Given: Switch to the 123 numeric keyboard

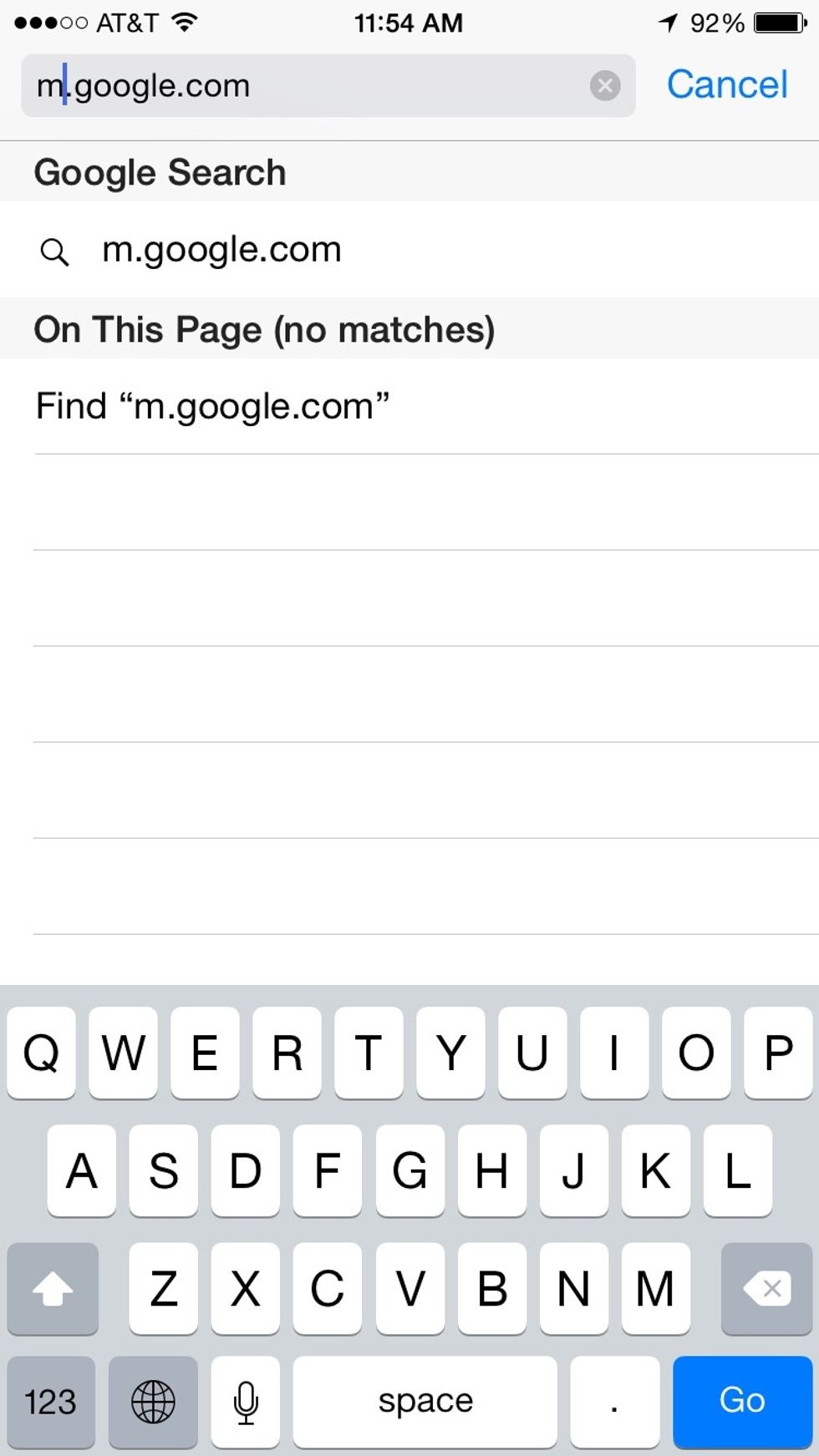Looking at the screenshot, I should coord(51,1401).
